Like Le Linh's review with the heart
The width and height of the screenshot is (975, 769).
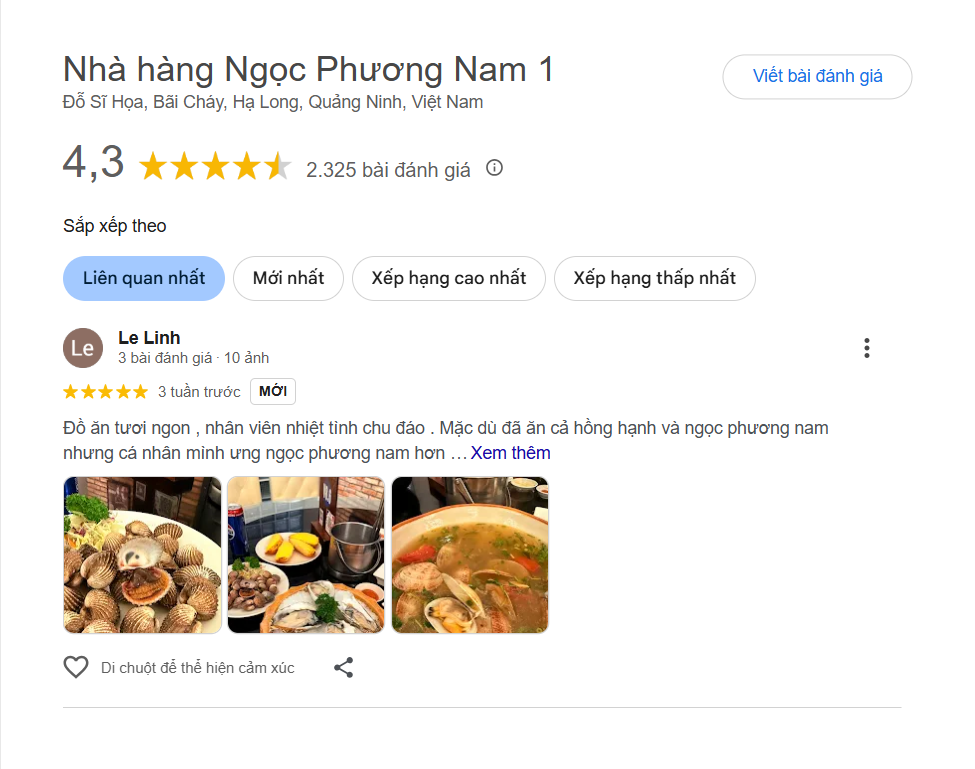(x=76, y=667)
